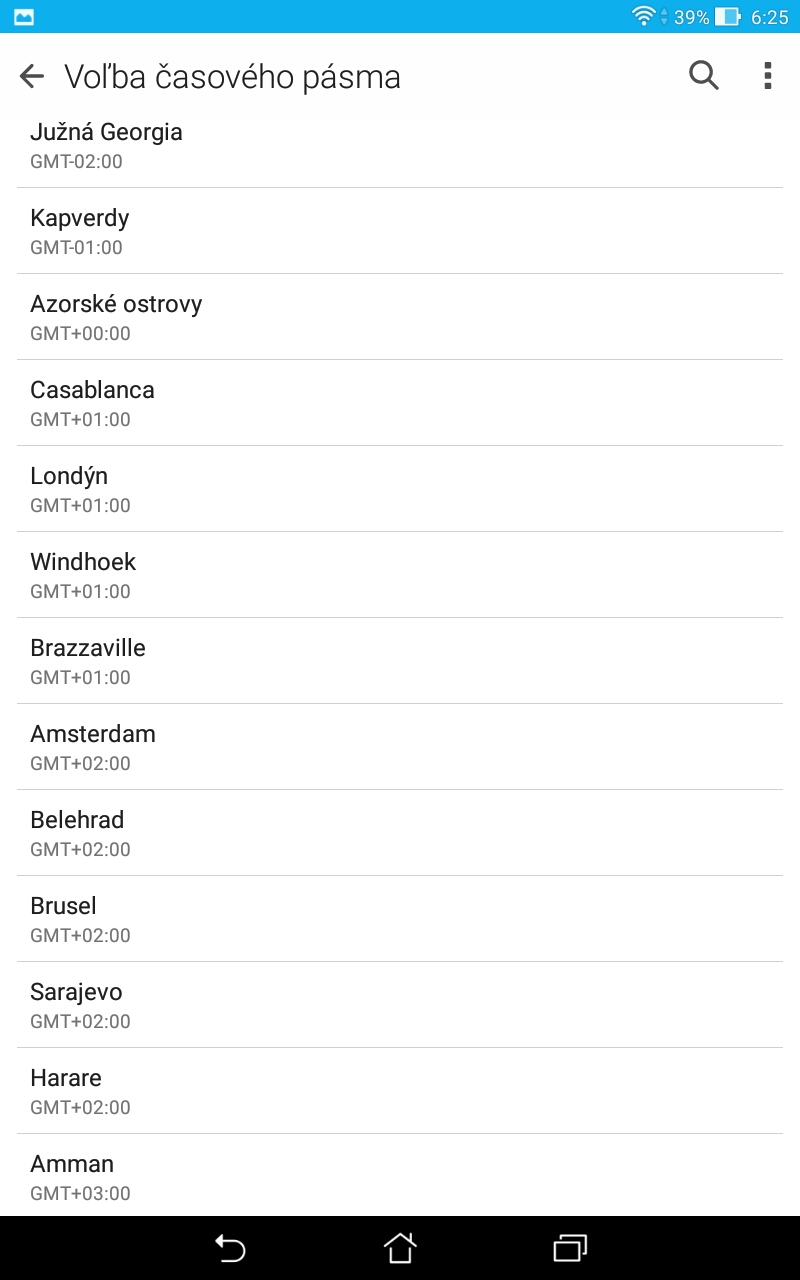Select Azorské ostrovy time zone
The width and height of the screenshot is (800, 1280).
point(400,317)
